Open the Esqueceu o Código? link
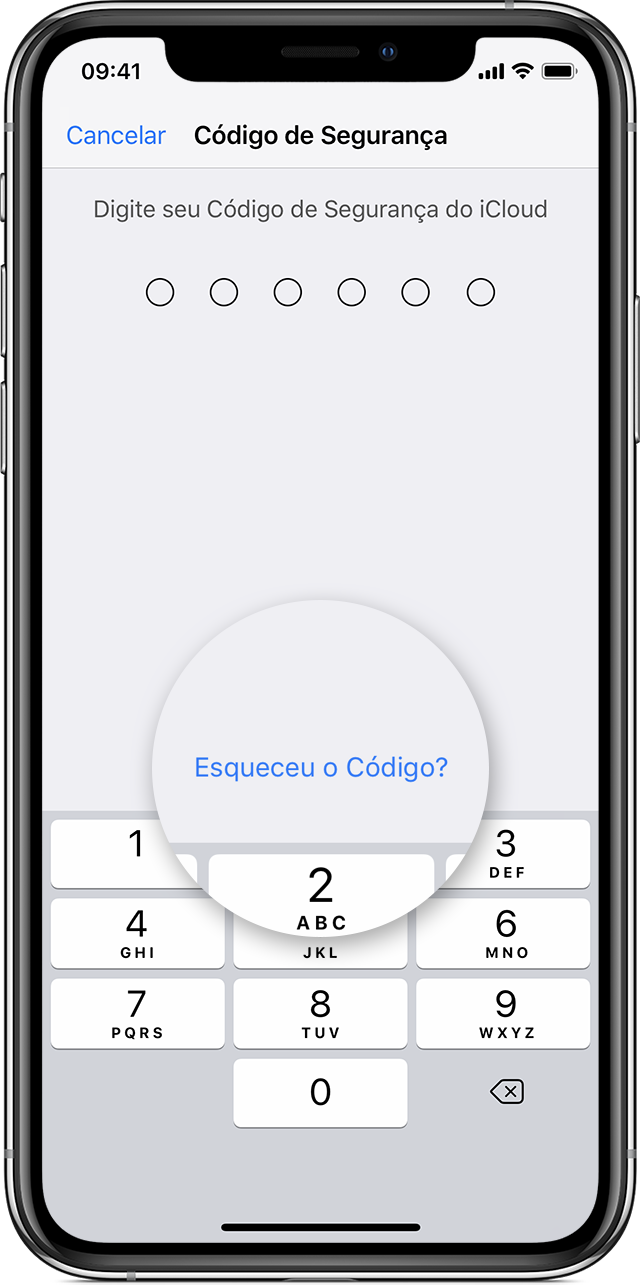The width and height of the screenshot is (640, 1286). click(x=321, y=768)
